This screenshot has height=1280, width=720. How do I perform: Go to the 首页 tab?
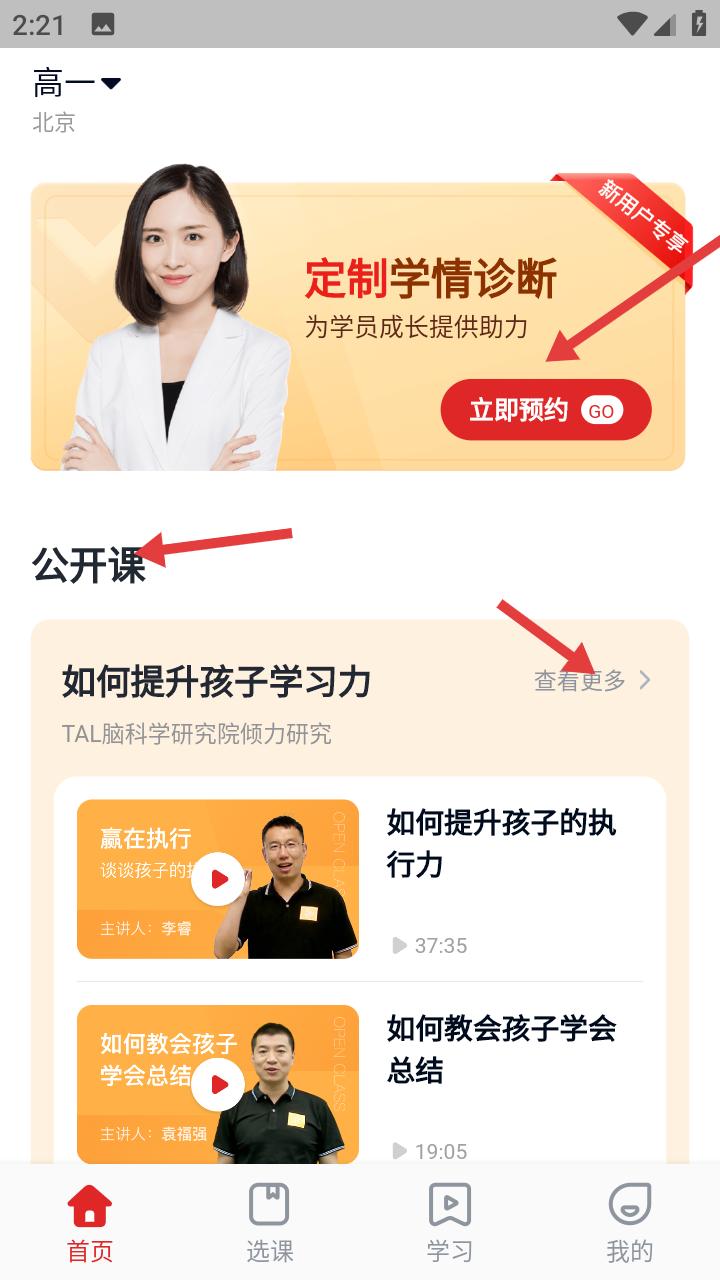[90, 1222]
